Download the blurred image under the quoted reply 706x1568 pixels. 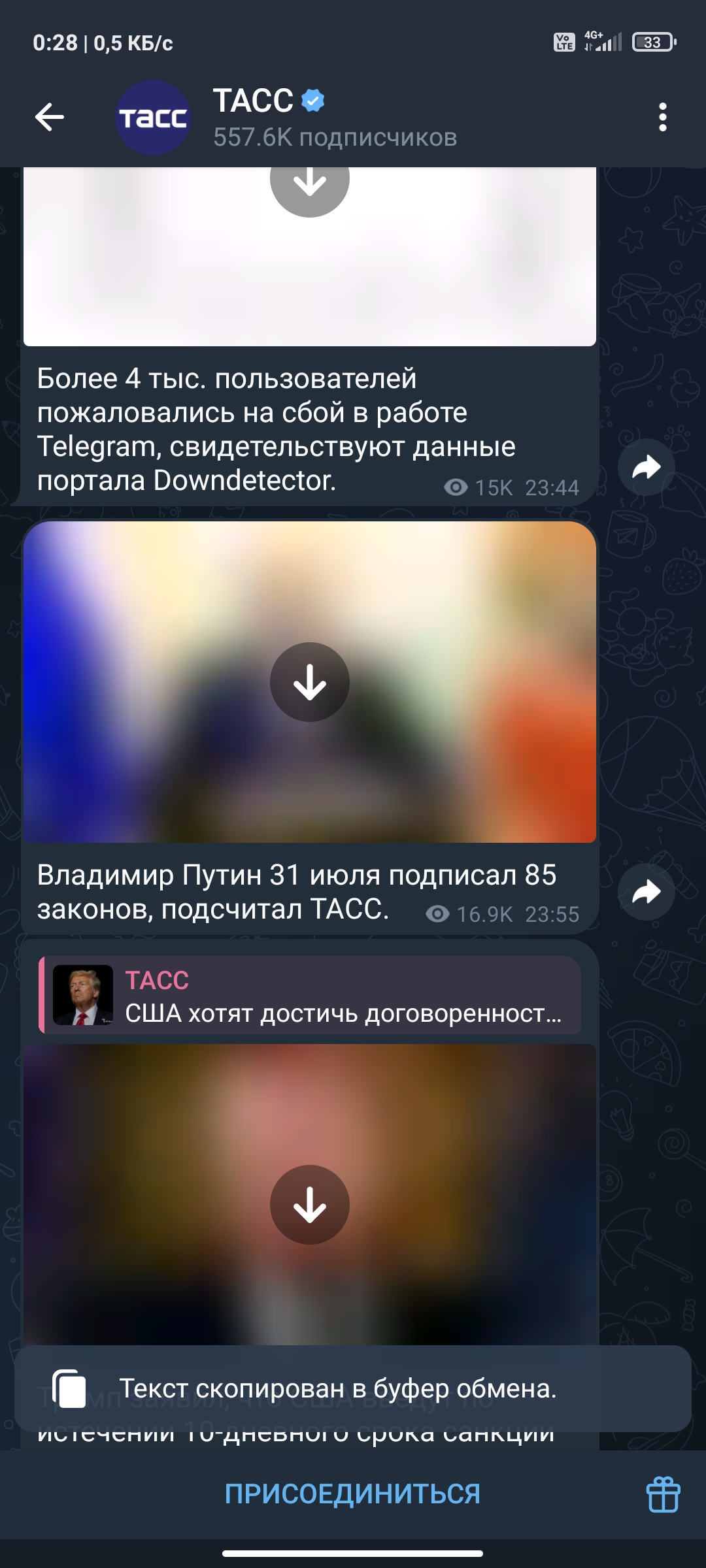pos(309,1205)
